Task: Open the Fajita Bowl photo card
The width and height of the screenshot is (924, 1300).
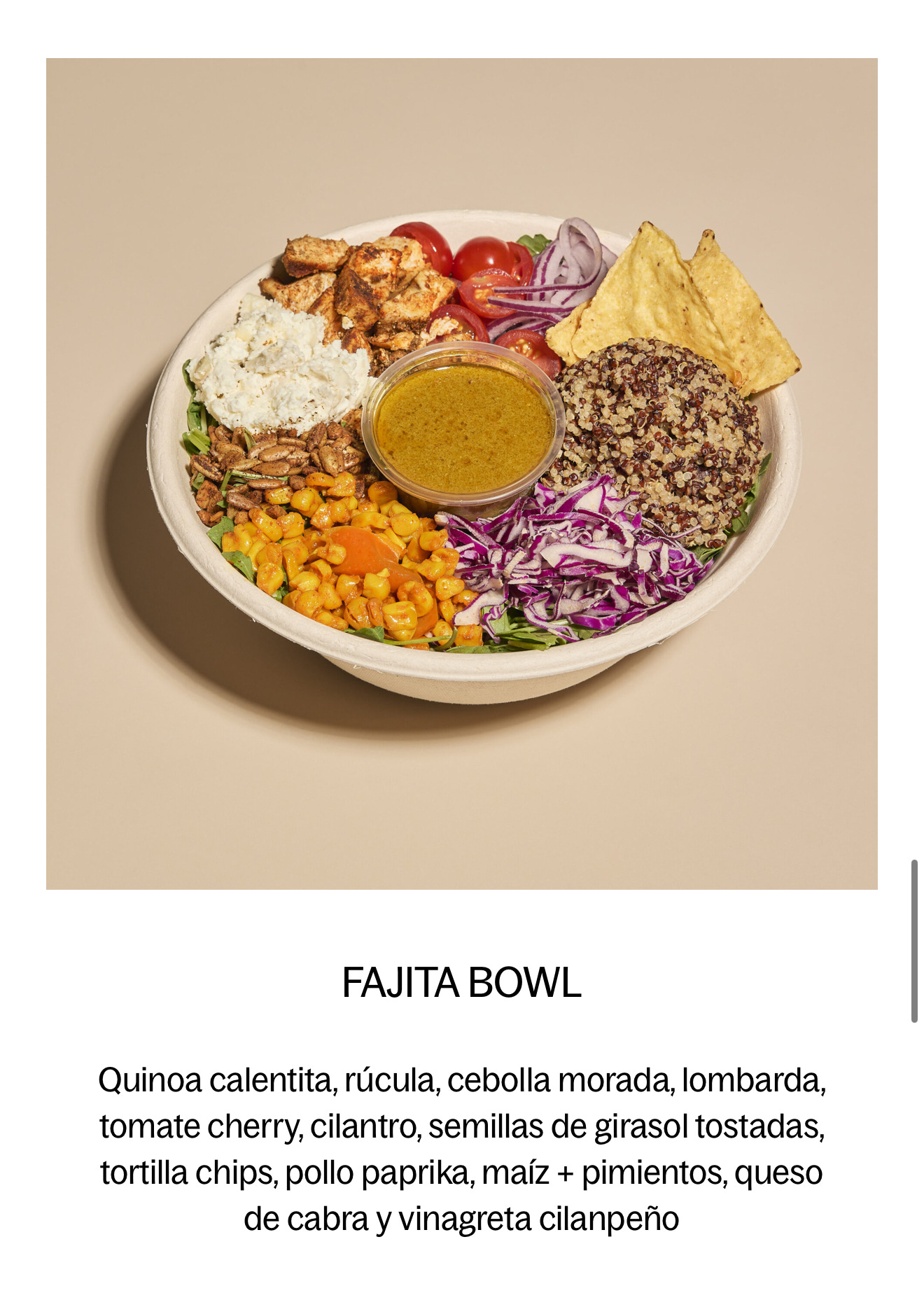Action: pos(462,473)
